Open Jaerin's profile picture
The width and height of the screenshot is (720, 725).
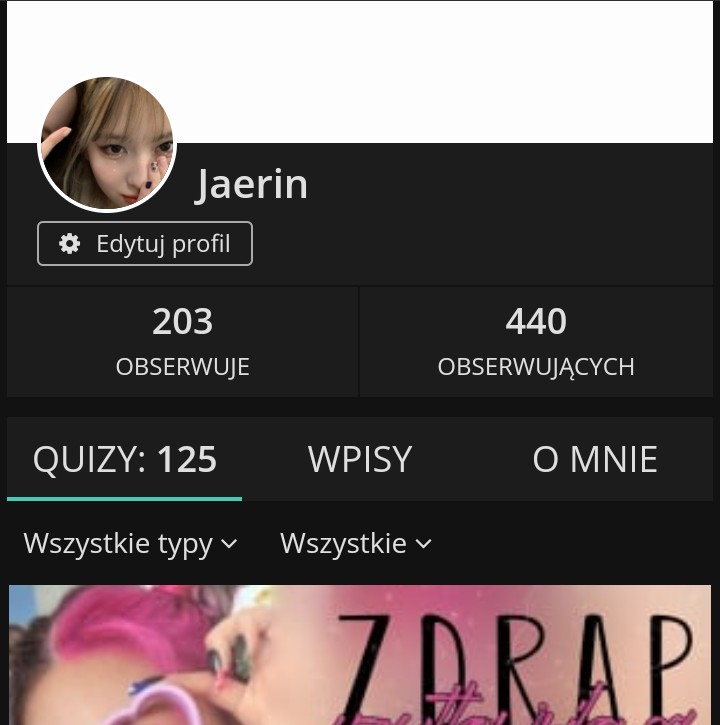click(x=107, y=145)
